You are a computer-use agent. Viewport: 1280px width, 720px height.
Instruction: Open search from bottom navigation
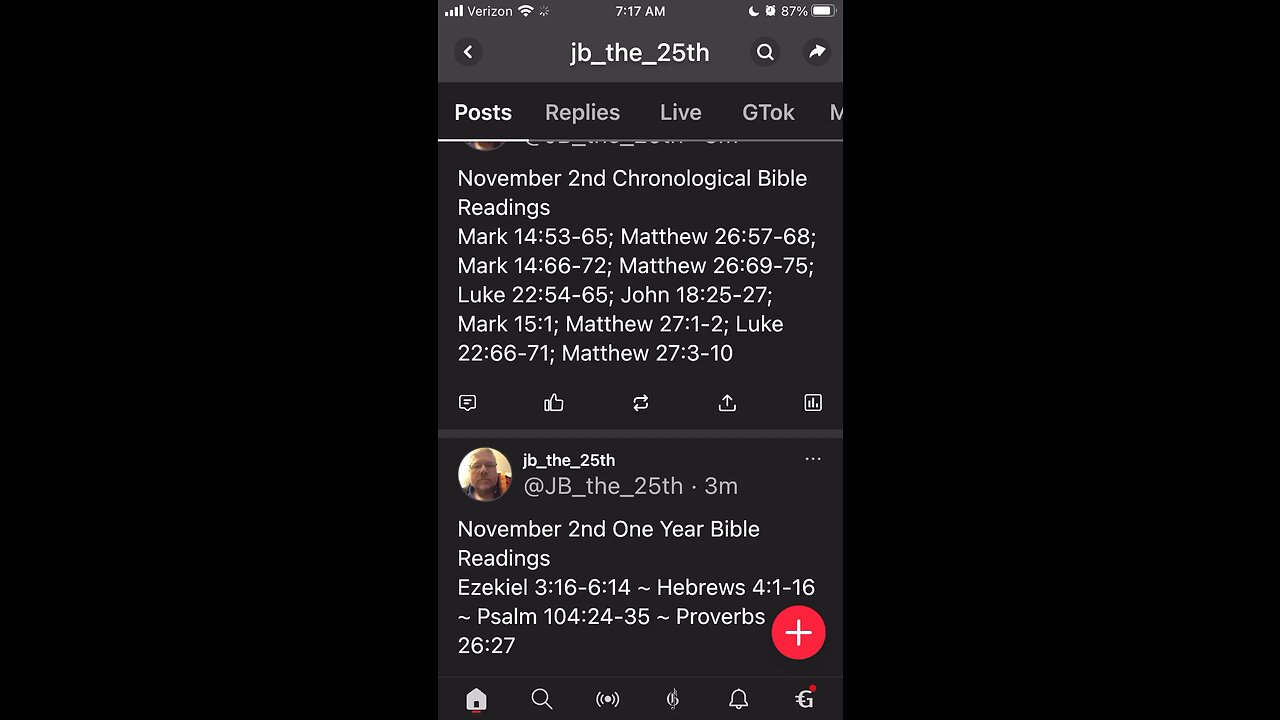542,699
